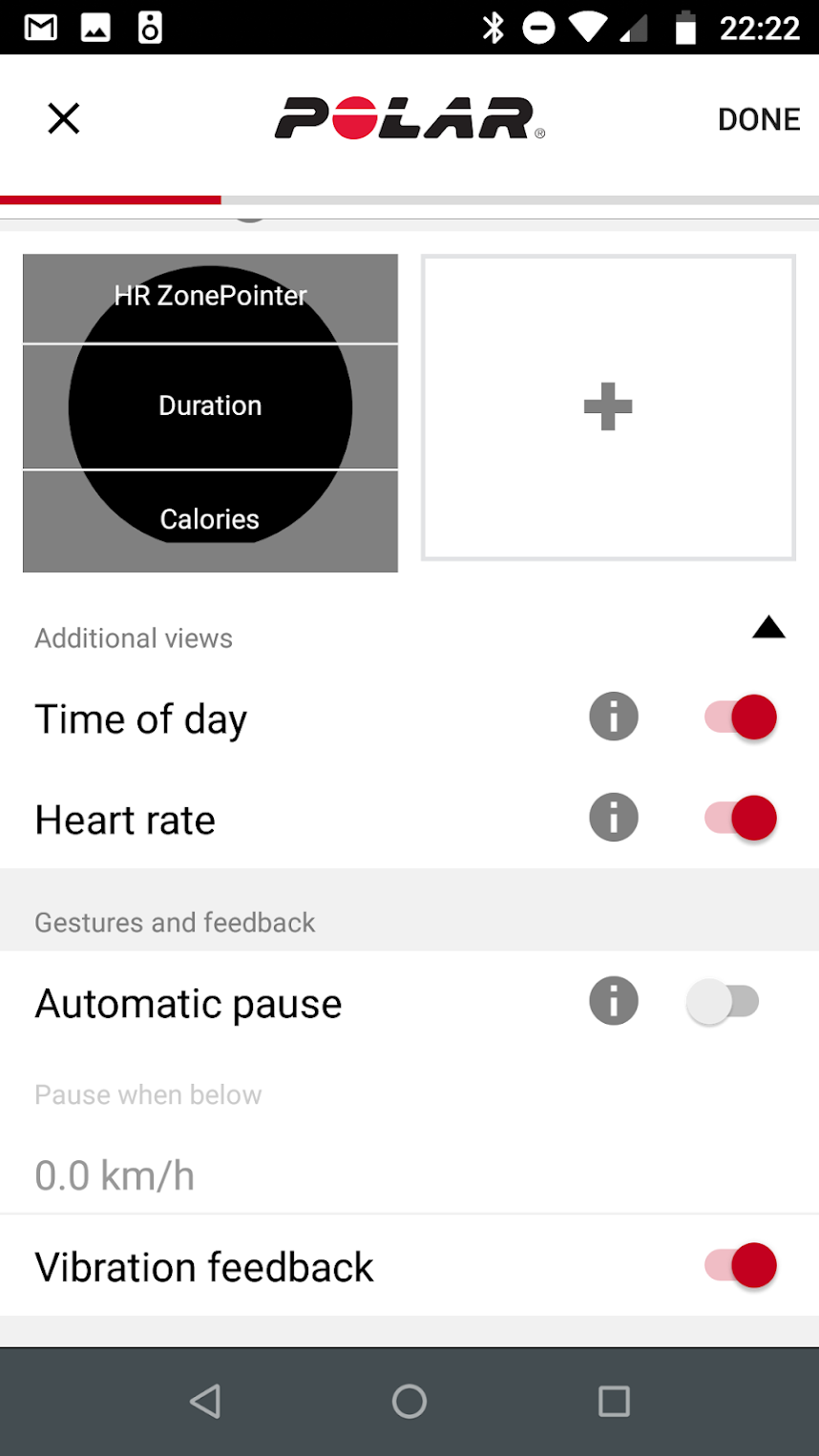Close the settings with the X icon
The width and height of the screenshot is (819, 1456).
click(64, 118)
